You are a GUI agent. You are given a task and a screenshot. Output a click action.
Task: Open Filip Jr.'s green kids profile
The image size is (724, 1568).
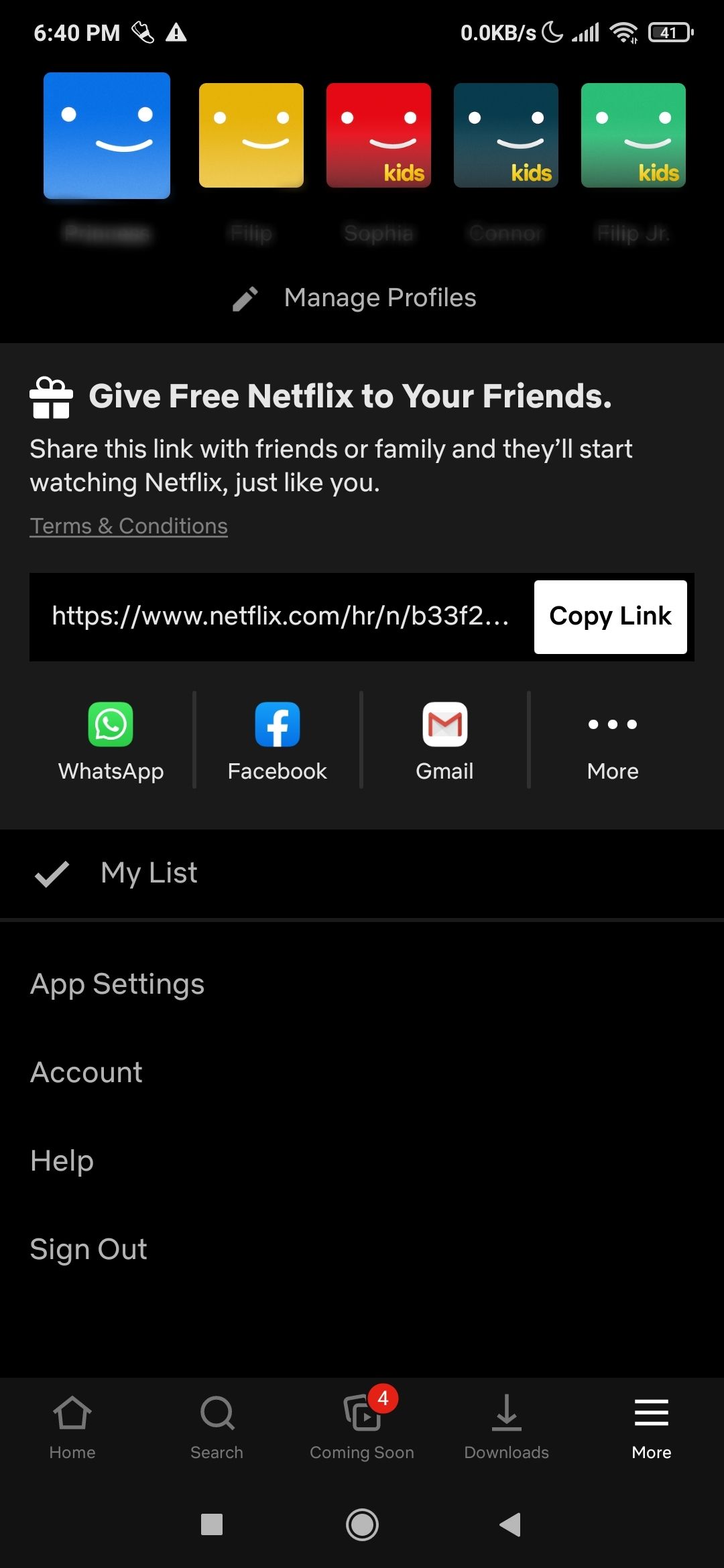click(x=633, y=134)
